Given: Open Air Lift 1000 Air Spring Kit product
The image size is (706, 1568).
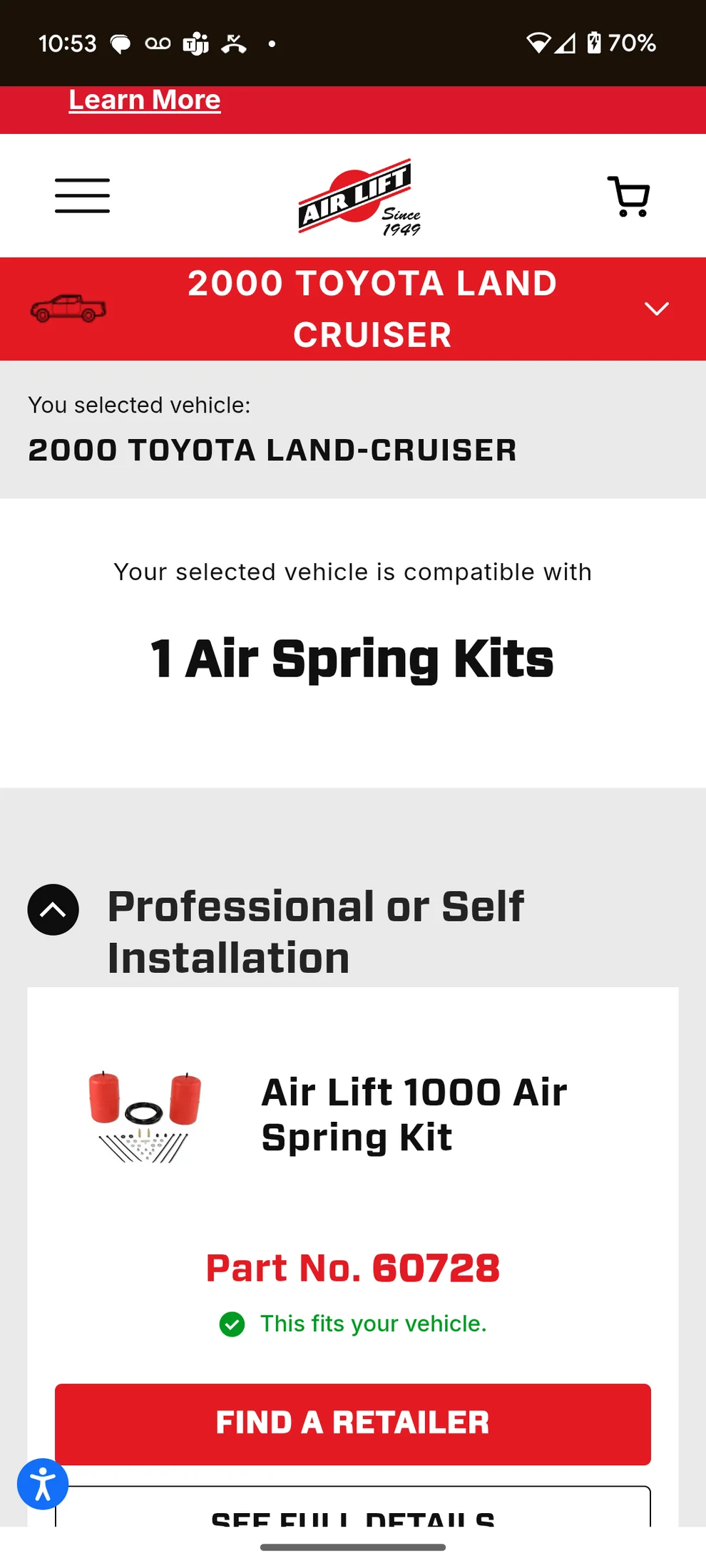Looking at the screenshot, I should tap(414, 1114).
